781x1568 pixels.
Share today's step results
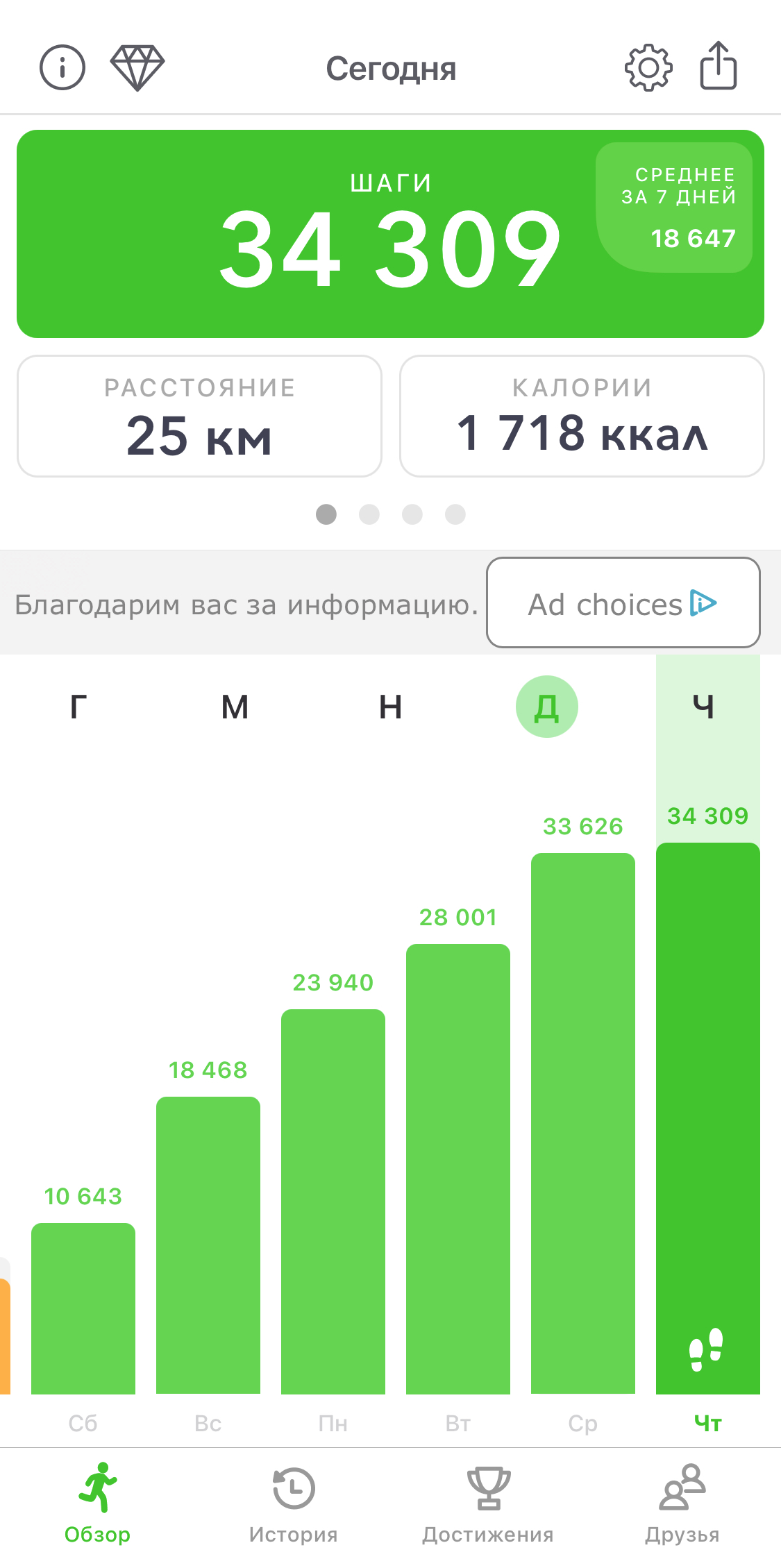pos(718,67)
